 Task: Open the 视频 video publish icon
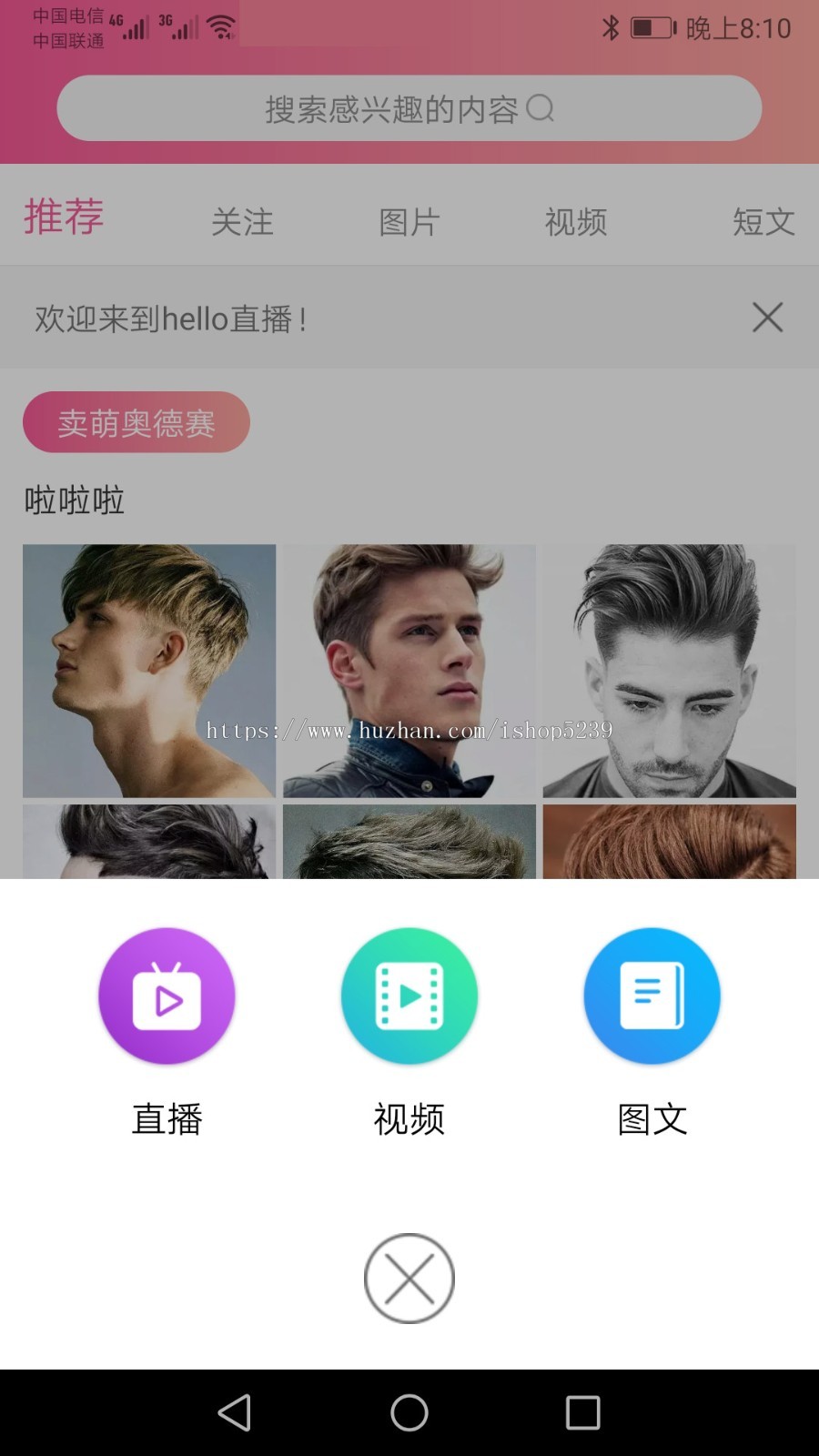click(x=409, y=996)
